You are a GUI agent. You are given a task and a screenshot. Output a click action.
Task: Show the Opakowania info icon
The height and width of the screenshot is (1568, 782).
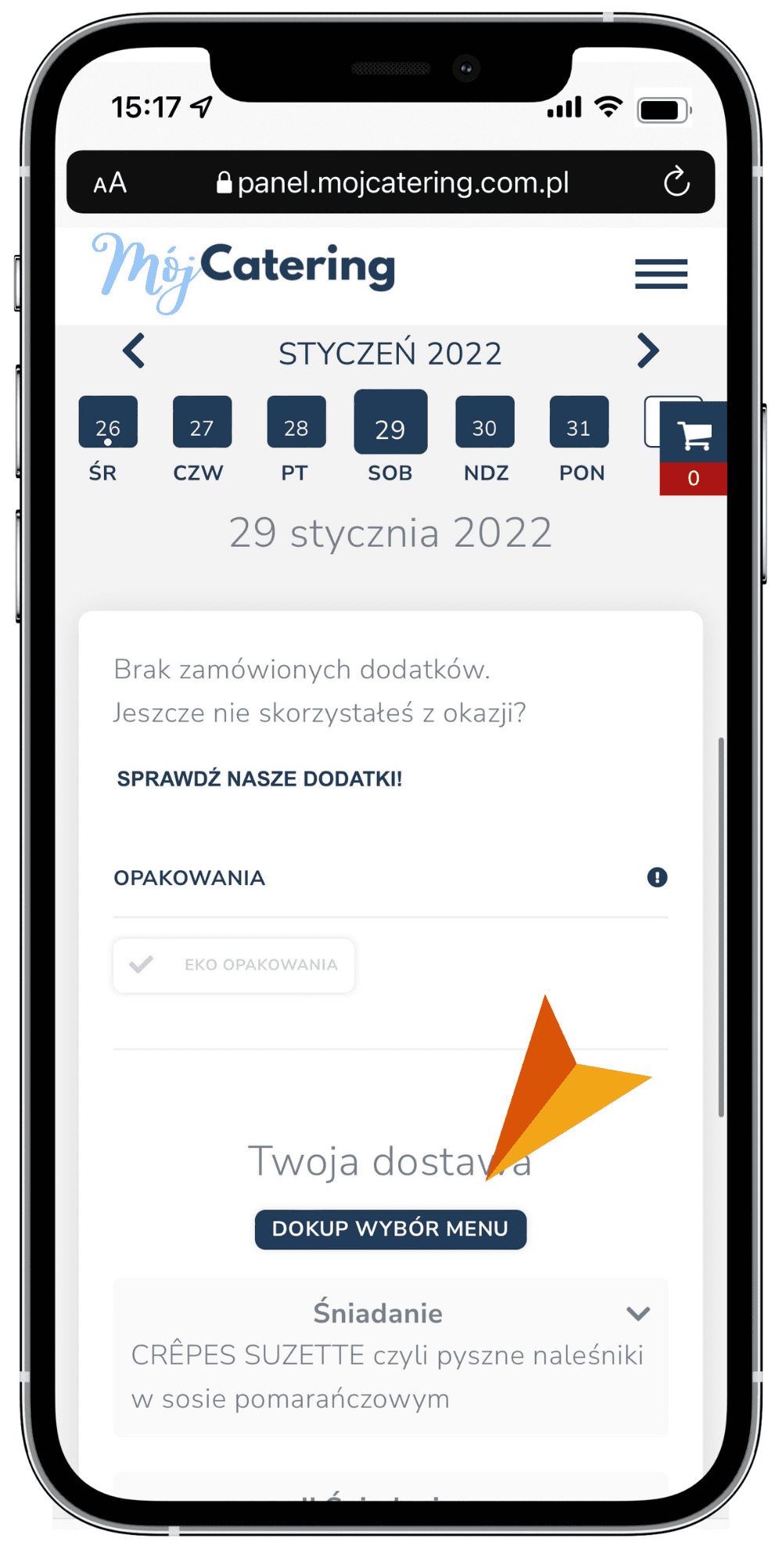click(x=657, y=877)
